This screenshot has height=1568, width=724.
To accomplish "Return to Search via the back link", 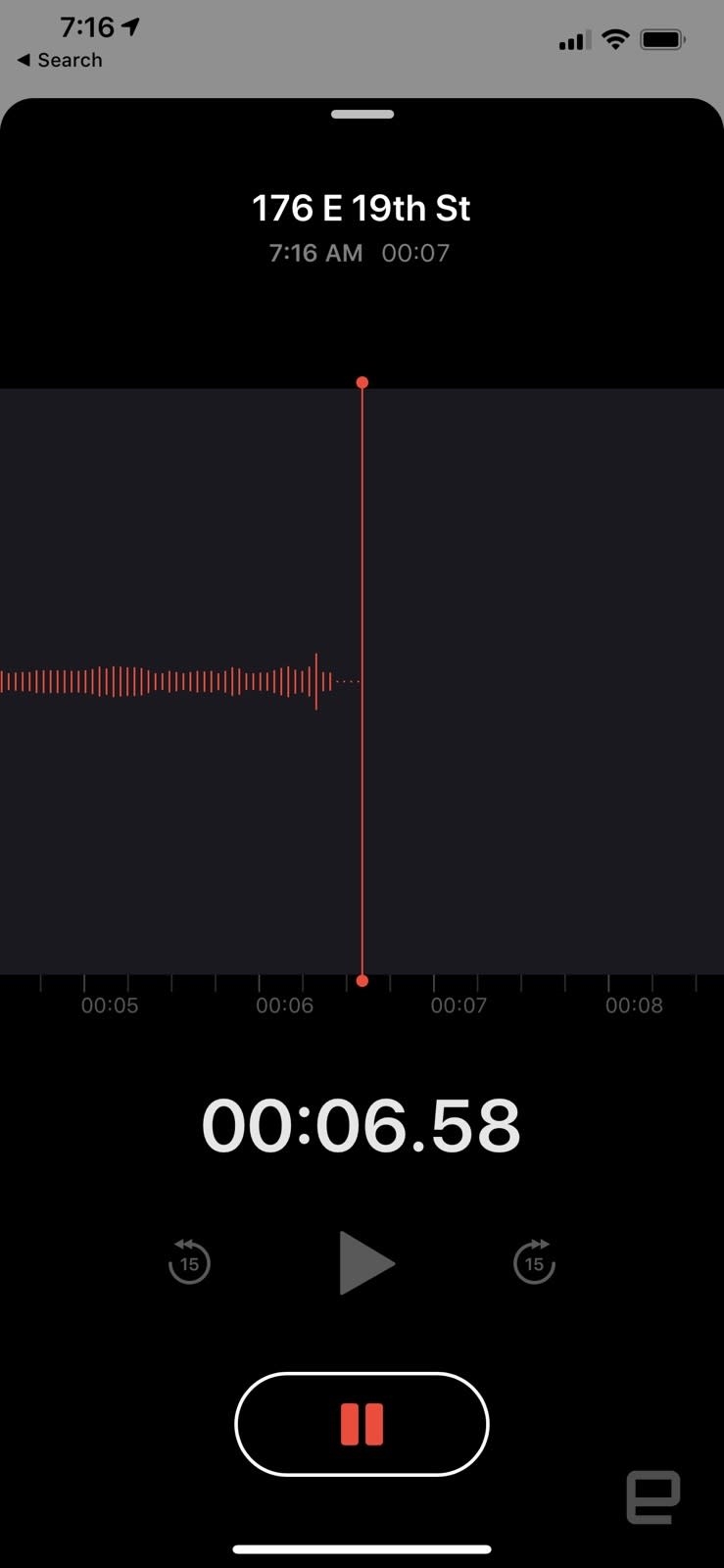I will coord(60,60).
